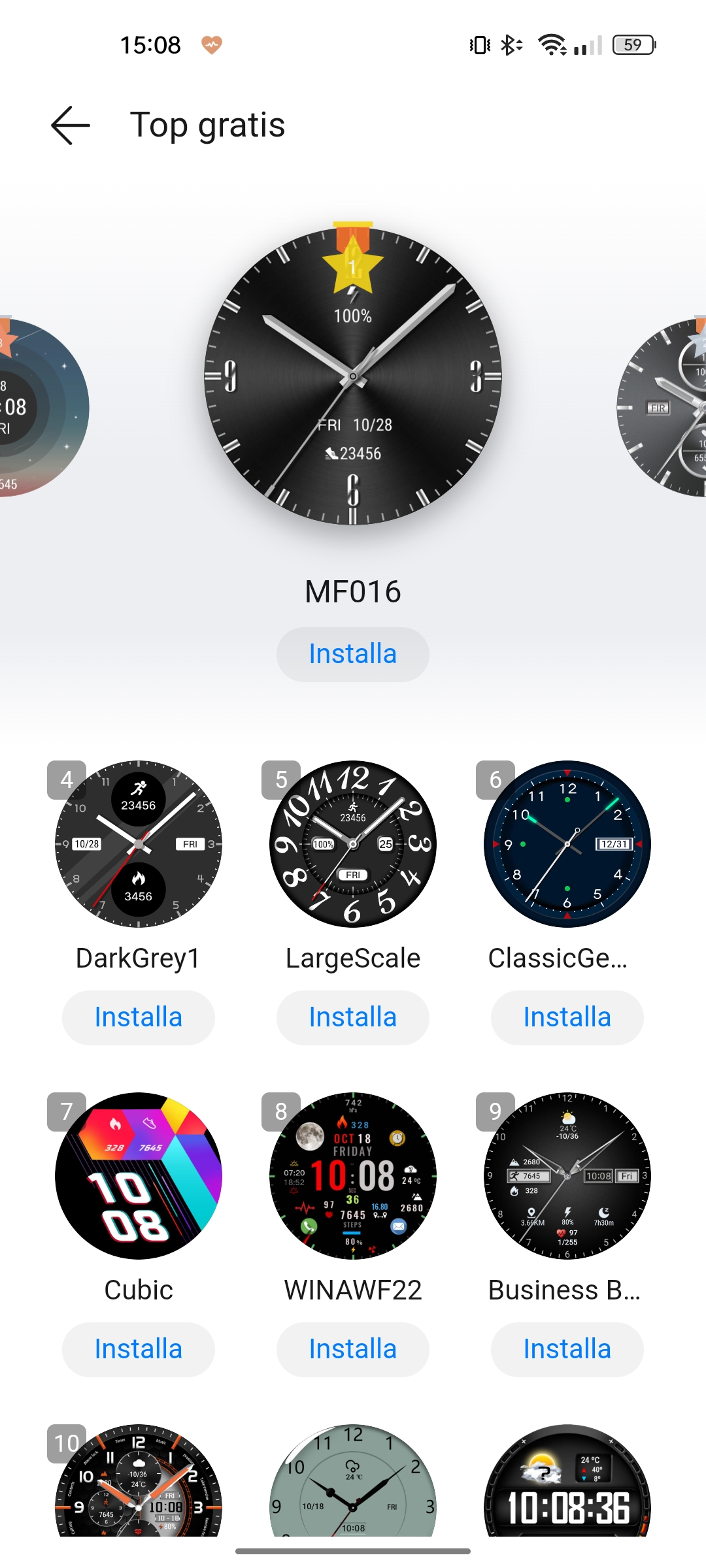Install the DarkGrey1 watch face
Image resolution: width=706 pixels, height=1568 pixels.
(139, 1017)
